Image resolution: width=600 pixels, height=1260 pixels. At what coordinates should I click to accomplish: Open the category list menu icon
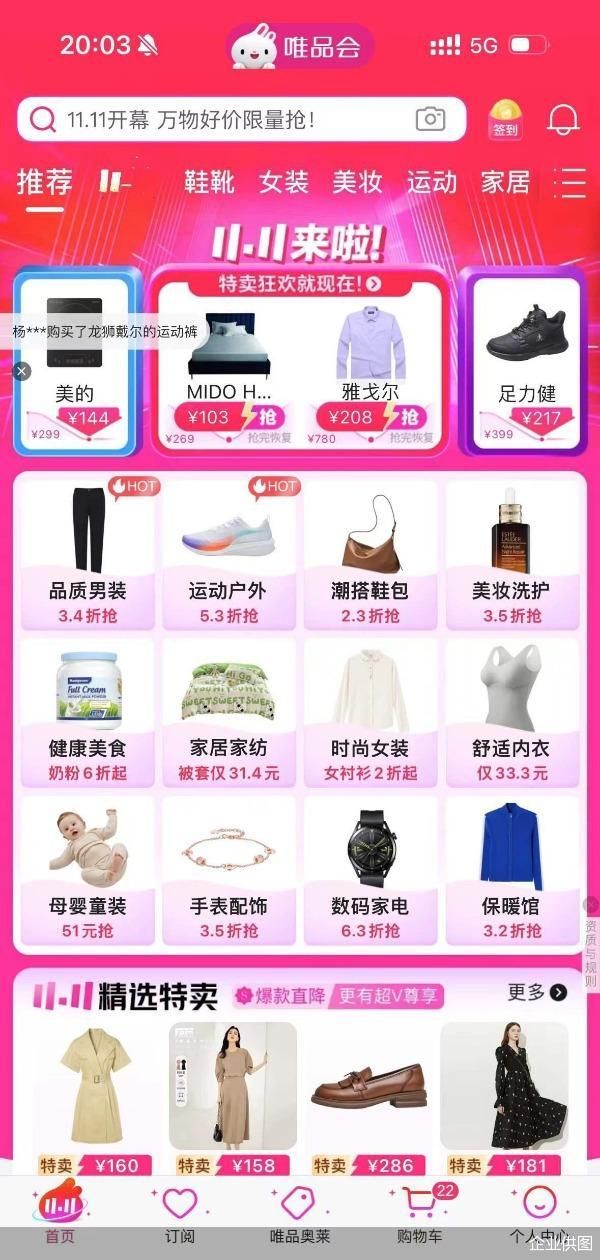coord(573,183)
